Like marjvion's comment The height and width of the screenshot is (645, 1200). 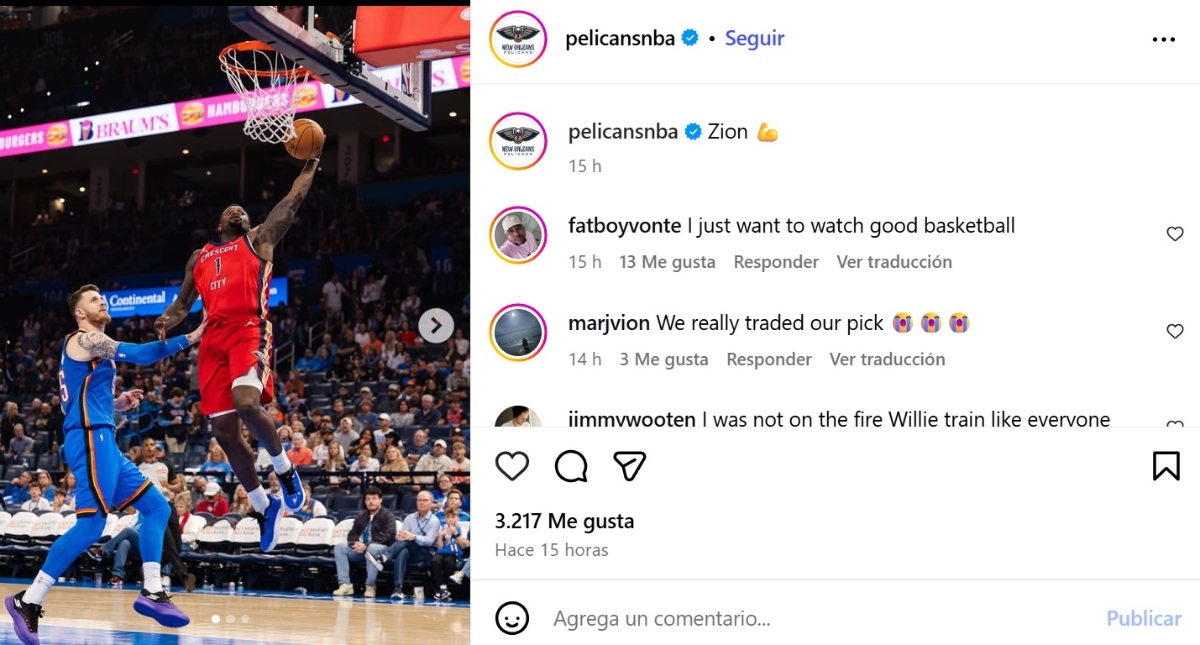pyautogui.click(x=1175, y=331)
